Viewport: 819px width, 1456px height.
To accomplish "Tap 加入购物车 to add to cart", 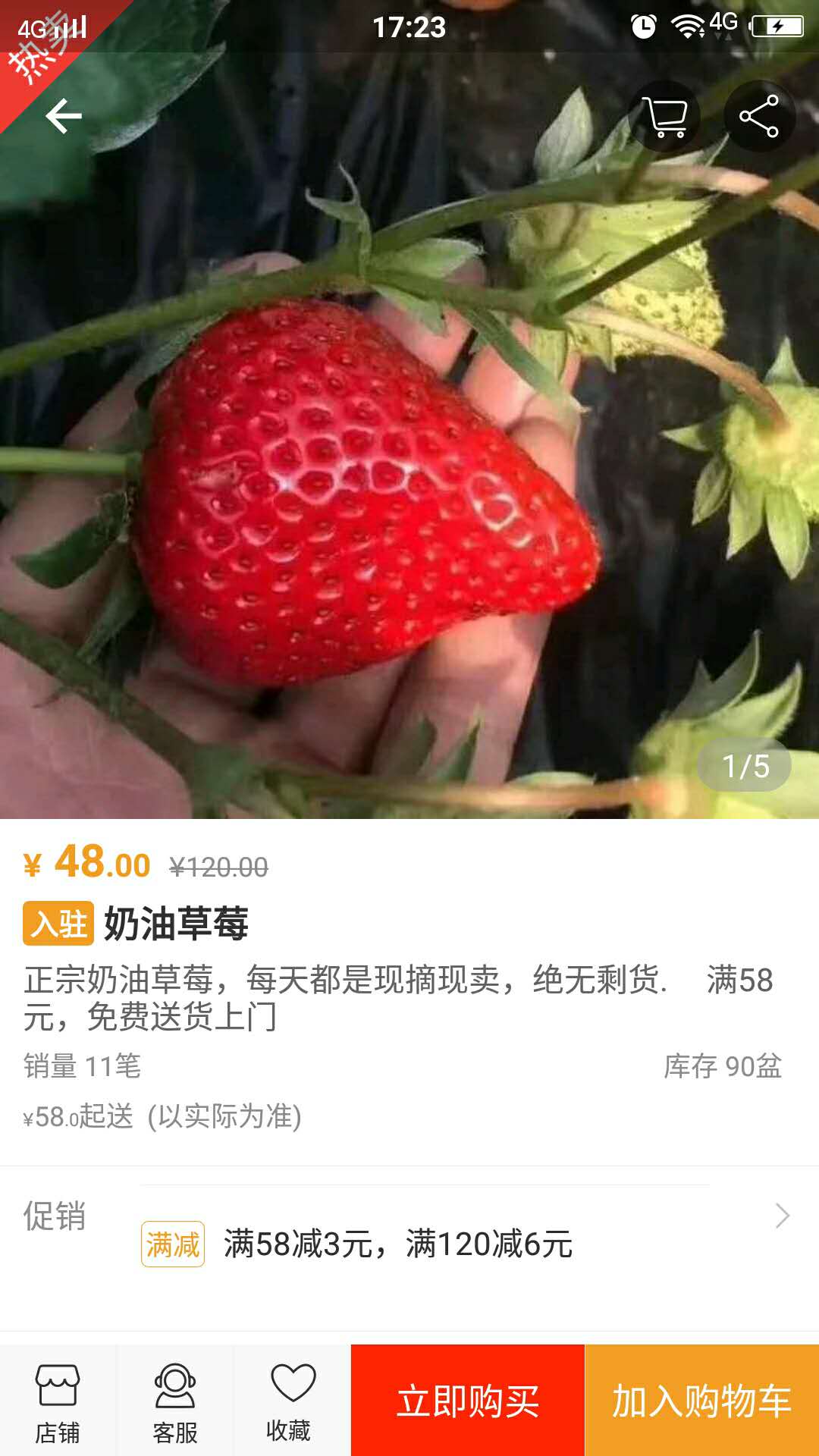I will tap(701, 1401).
